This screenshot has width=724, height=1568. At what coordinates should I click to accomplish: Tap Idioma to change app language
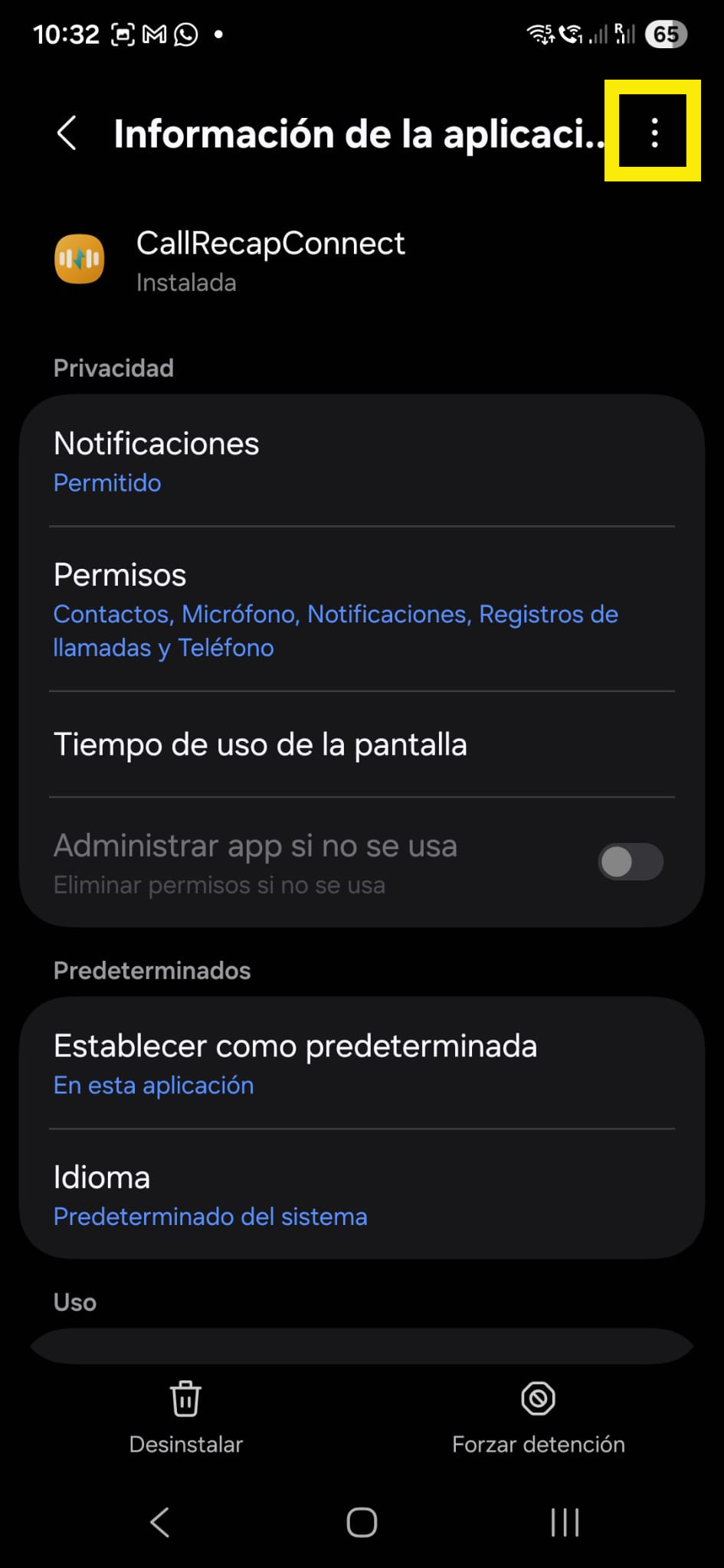coord(103,1194)
